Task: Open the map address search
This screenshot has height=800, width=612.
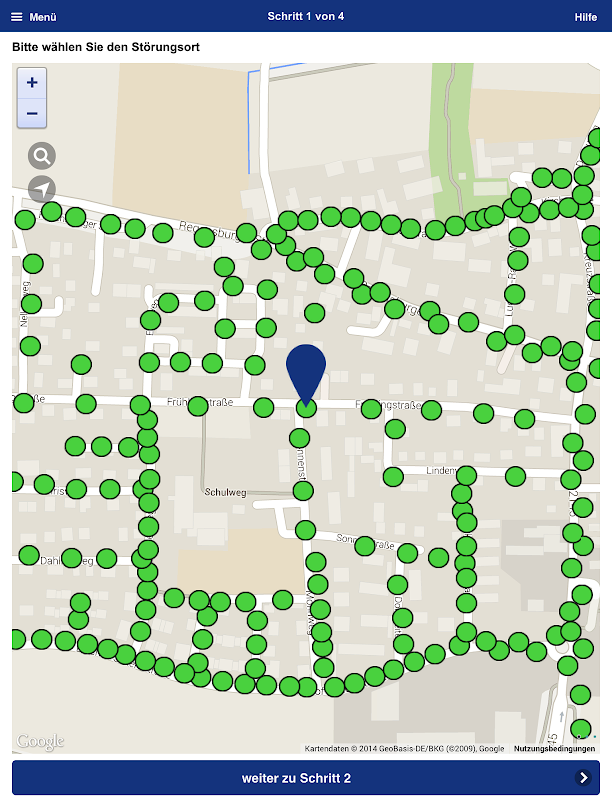Action: pyautogui.click(x=42, y=156)
